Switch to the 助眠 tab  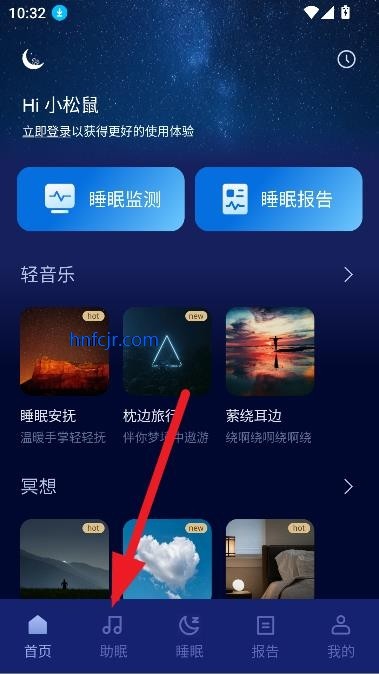coord(113,637)
